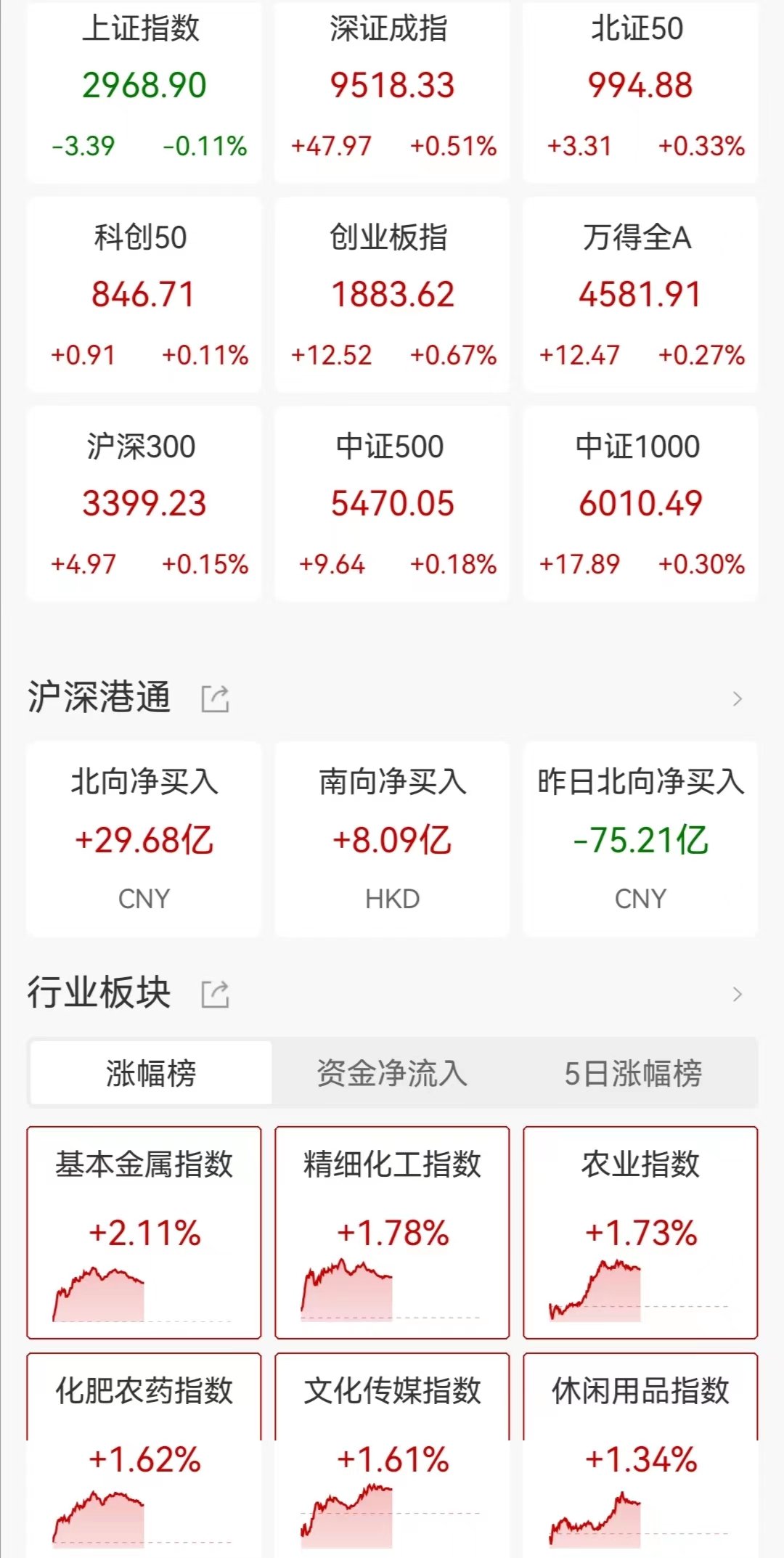This screenshot has width=784, height=1558.
Task: Open the 北向净买入 card
Action: point(144,839)
